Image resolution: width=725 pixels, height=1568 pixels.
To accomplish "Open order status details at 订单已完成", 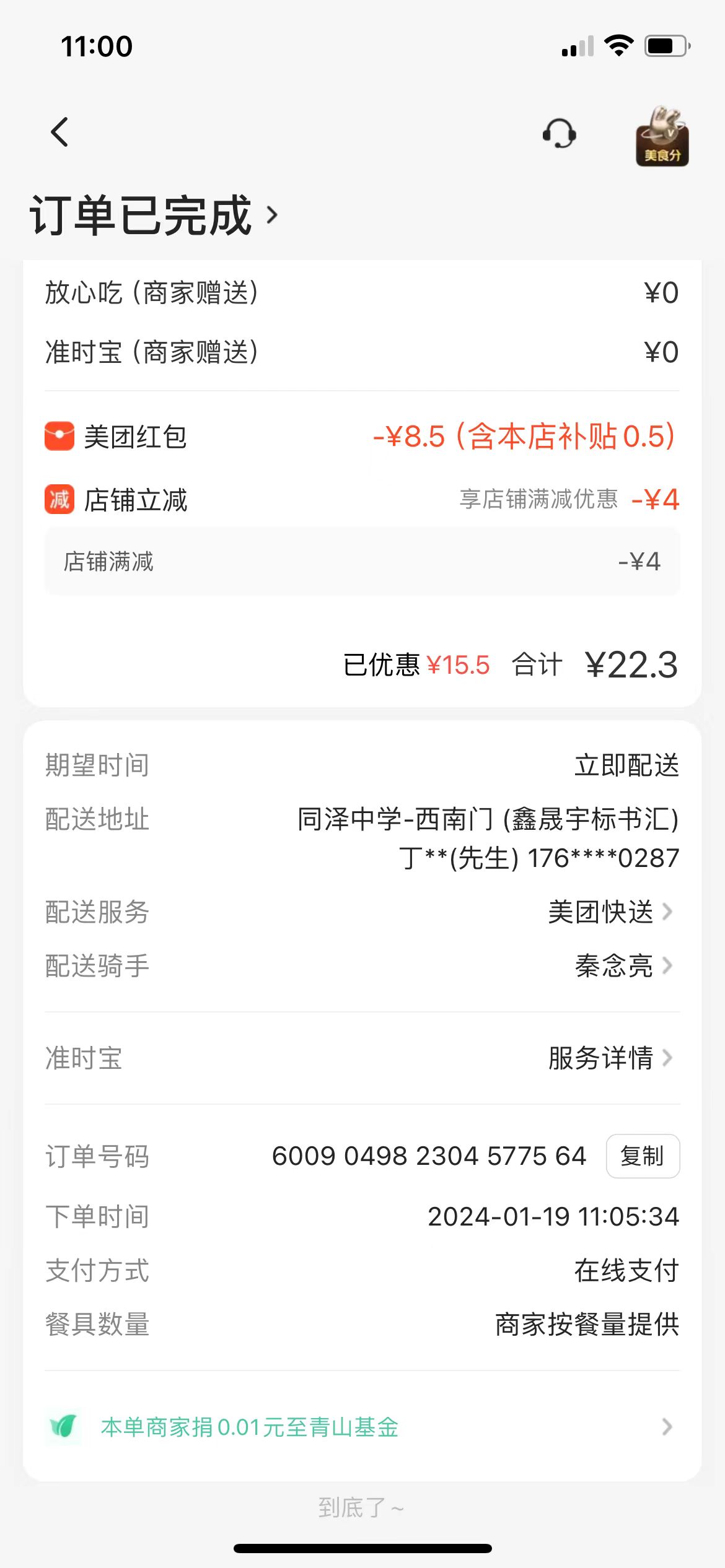I will click(x=155, y=215).
